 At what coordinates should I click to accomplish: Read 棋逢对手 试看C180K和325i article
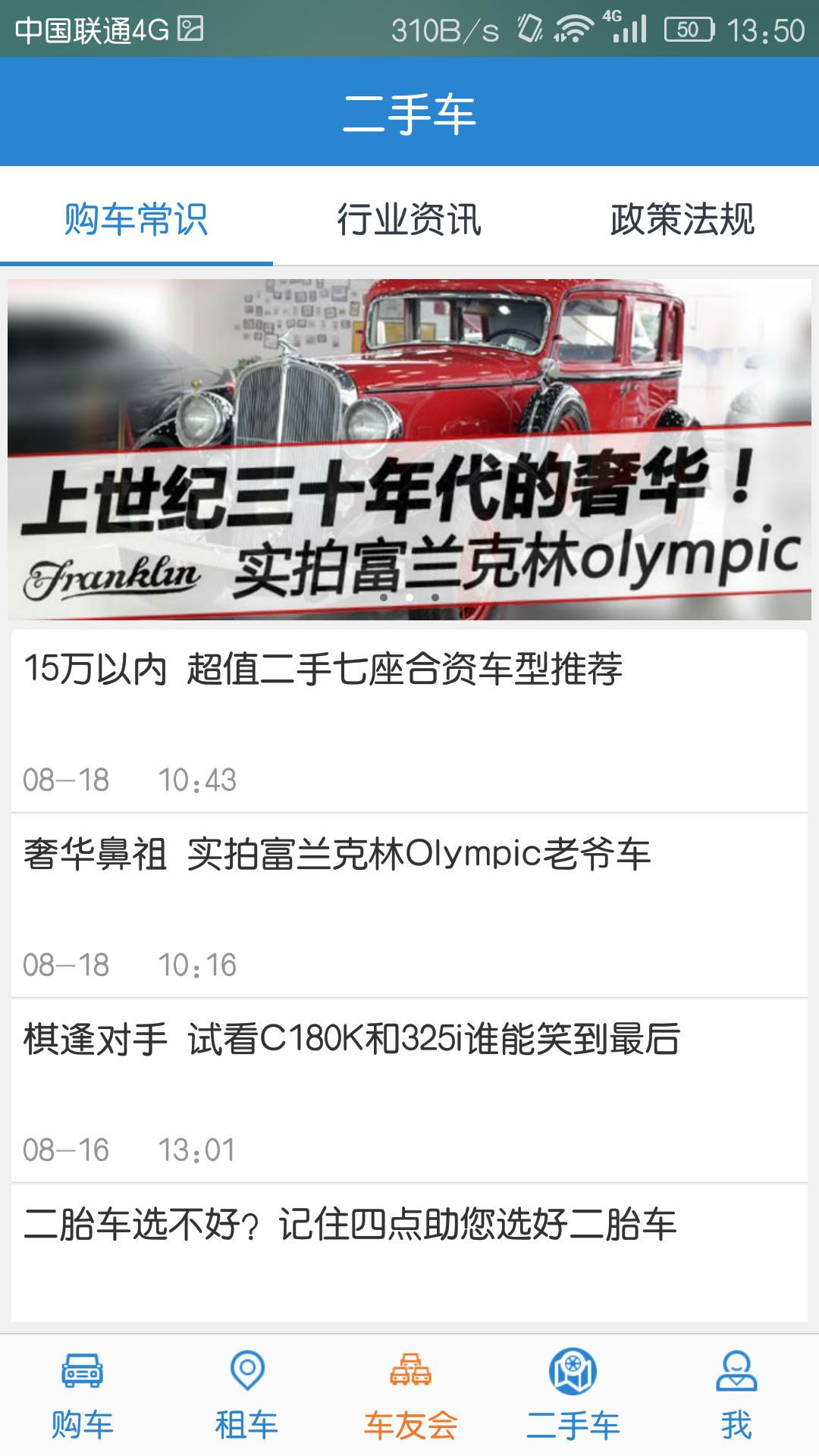(x=409, y=1090)
